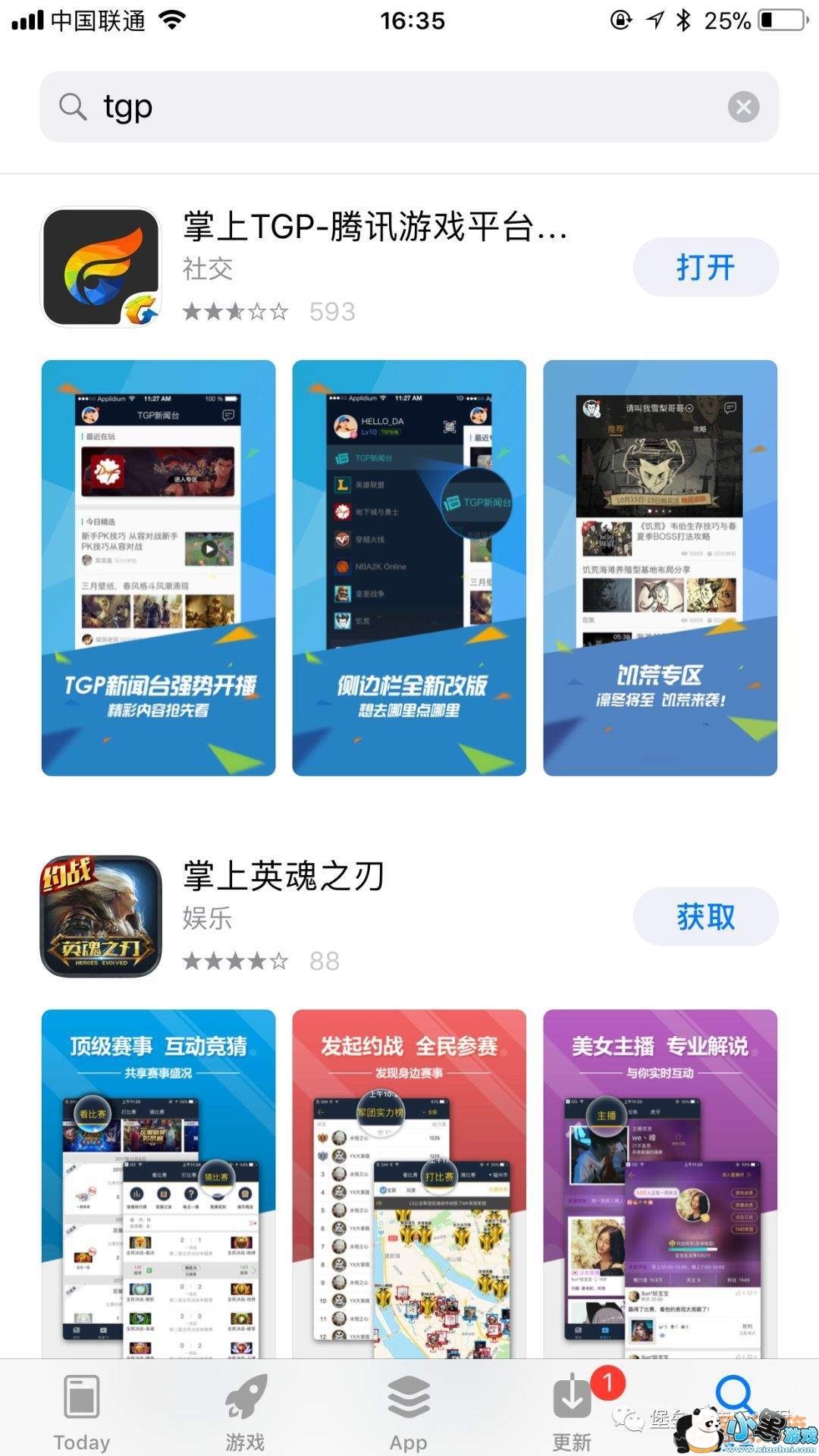
Task: Tap the star rating under 掌上TGP
Action: 235,311
